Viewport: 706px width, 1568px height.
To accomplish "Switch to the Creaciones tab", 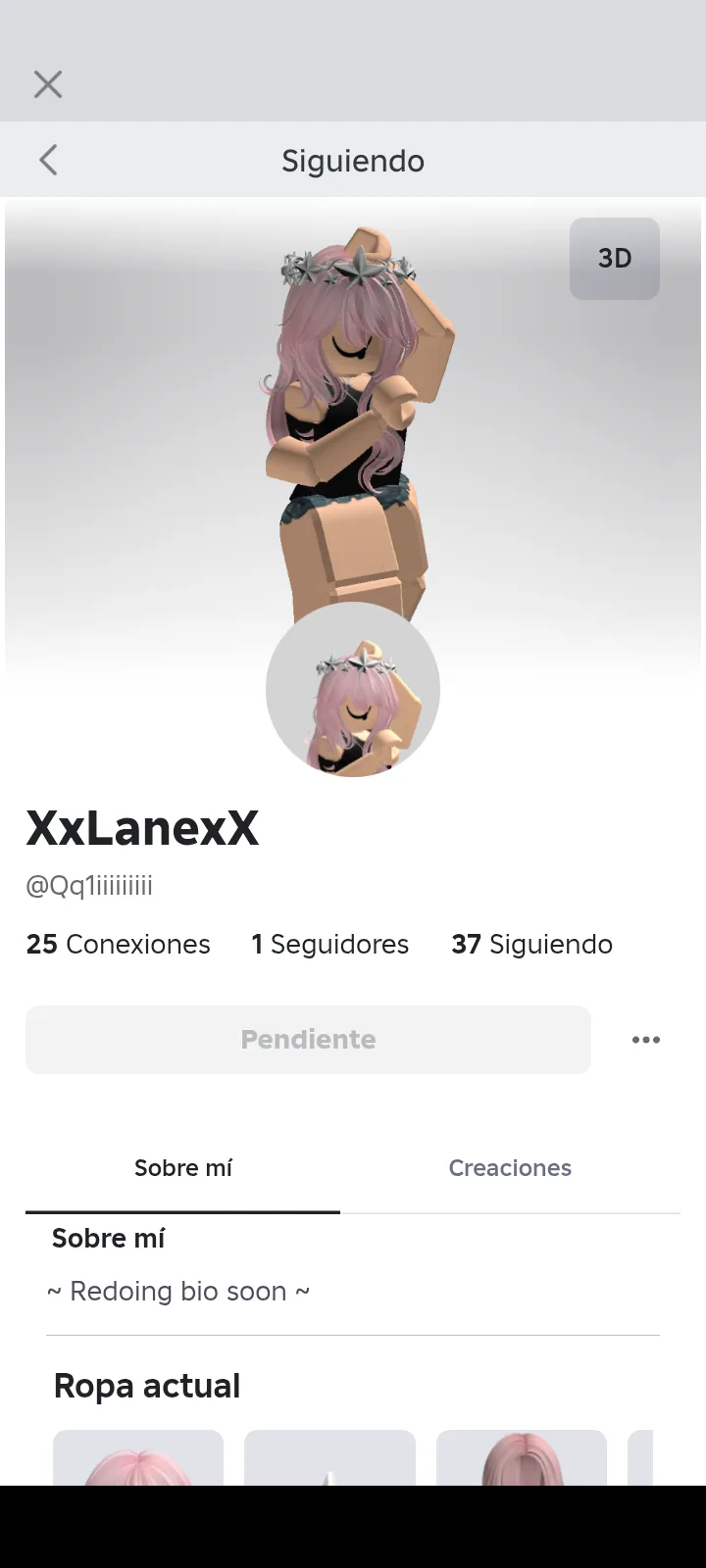I will (x=510, y=1168).
